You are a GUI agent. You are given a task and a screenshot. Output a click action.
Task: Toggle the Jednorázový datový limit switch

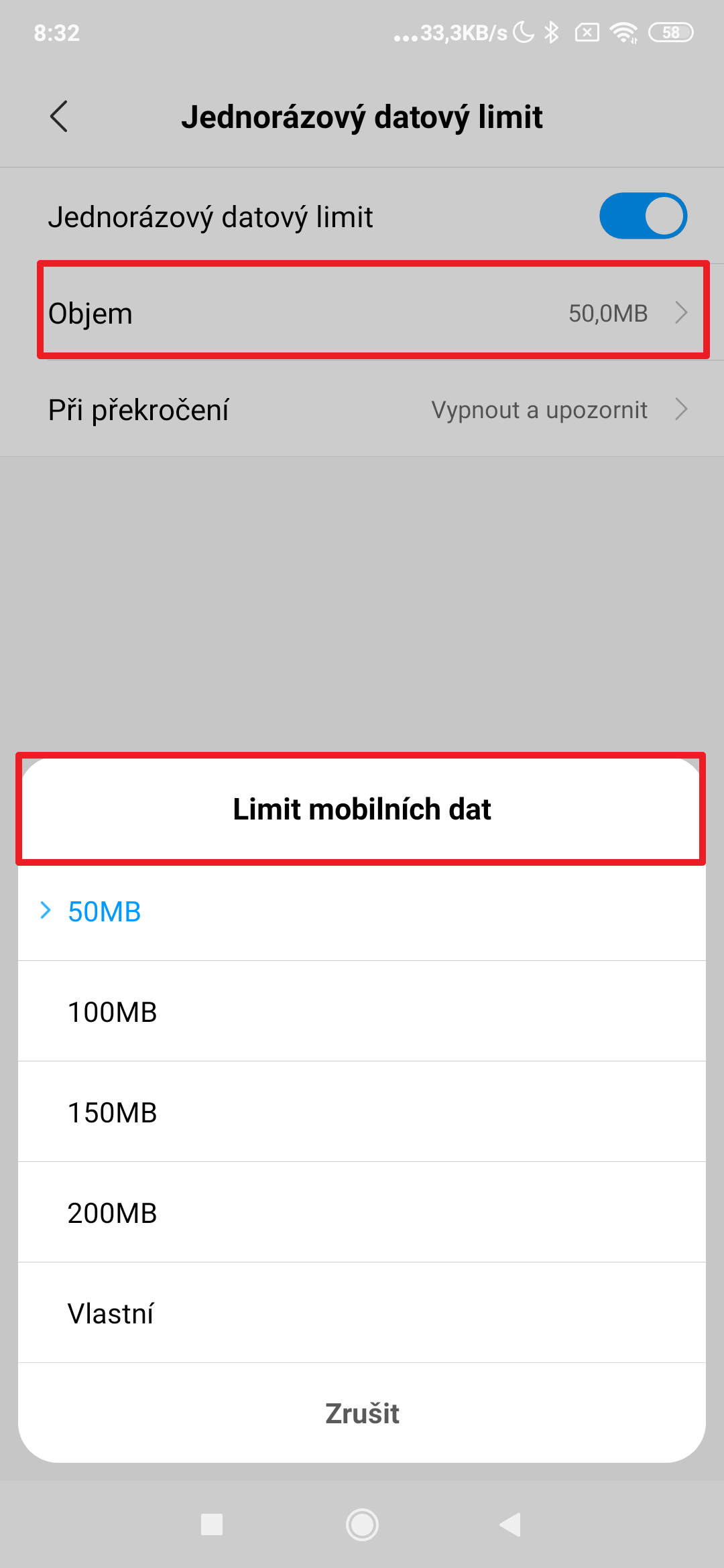pyautogui.click(x=642, y=216)
